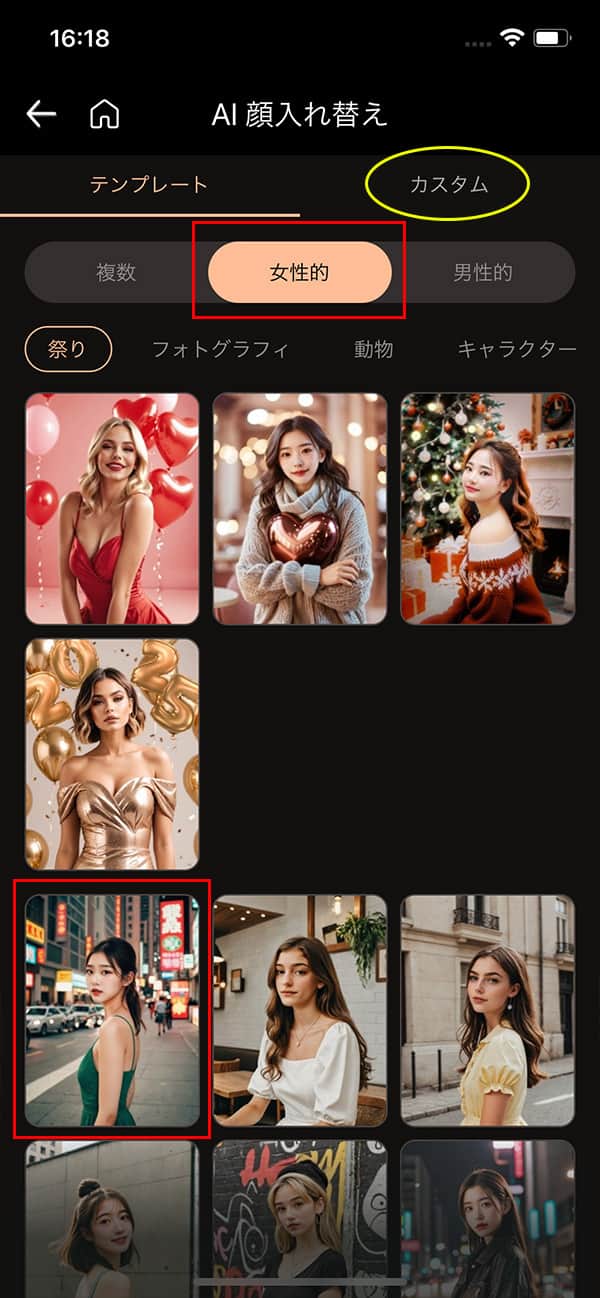Switch to the 男性的 segment

click(x=483, y=272)
